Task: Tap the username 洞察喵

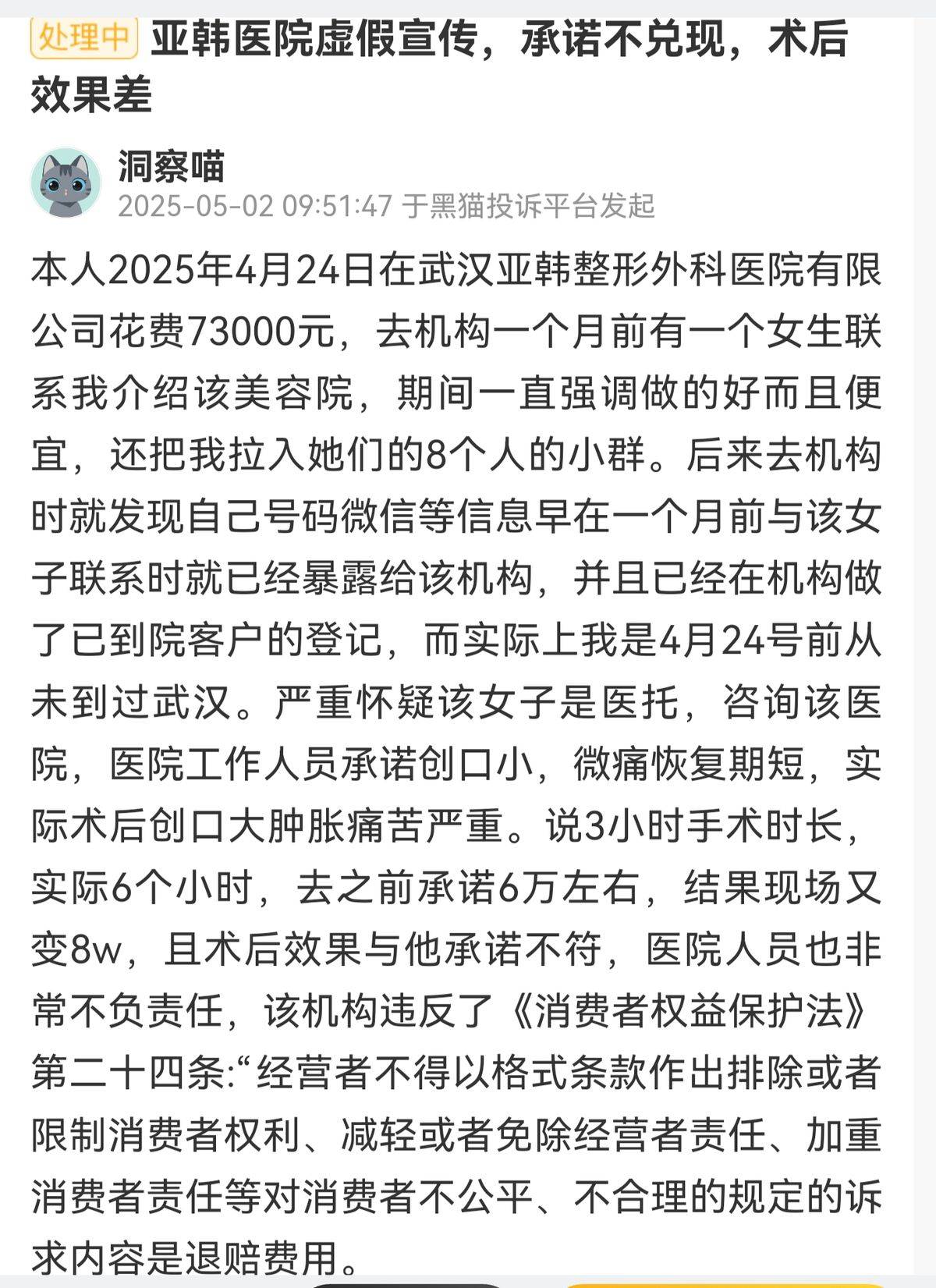Action: tap(172, 165)
